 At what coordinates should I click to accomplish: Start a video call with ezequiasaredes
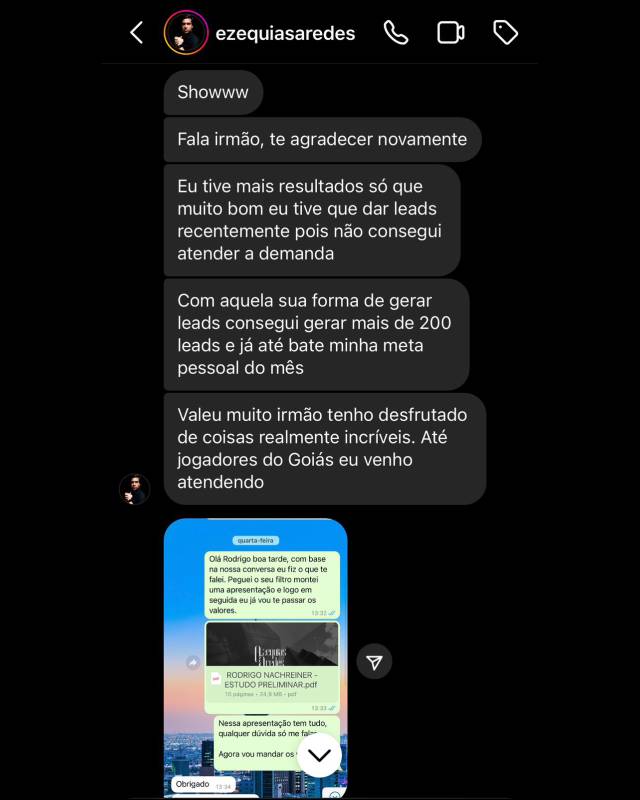[x=451, y=33]
